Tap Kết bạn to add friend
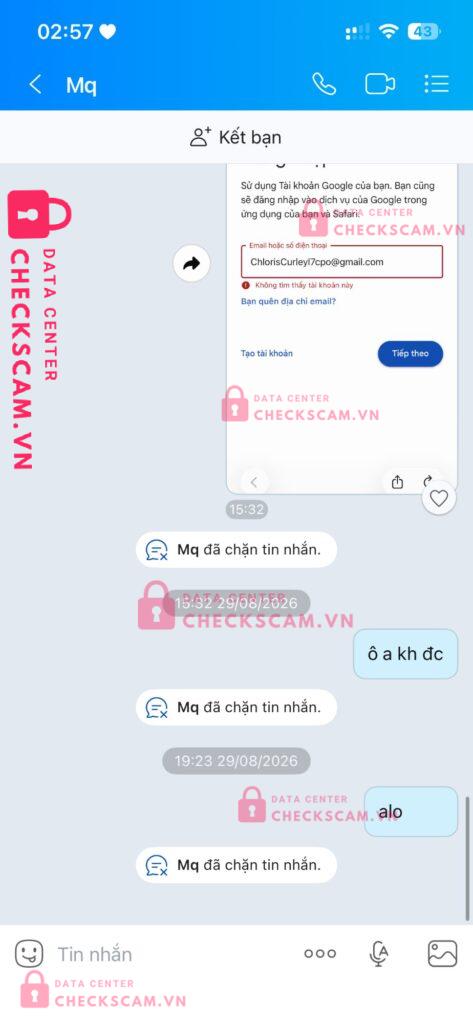Screen dimensions: 473x1024 click(x=236, y=137)
